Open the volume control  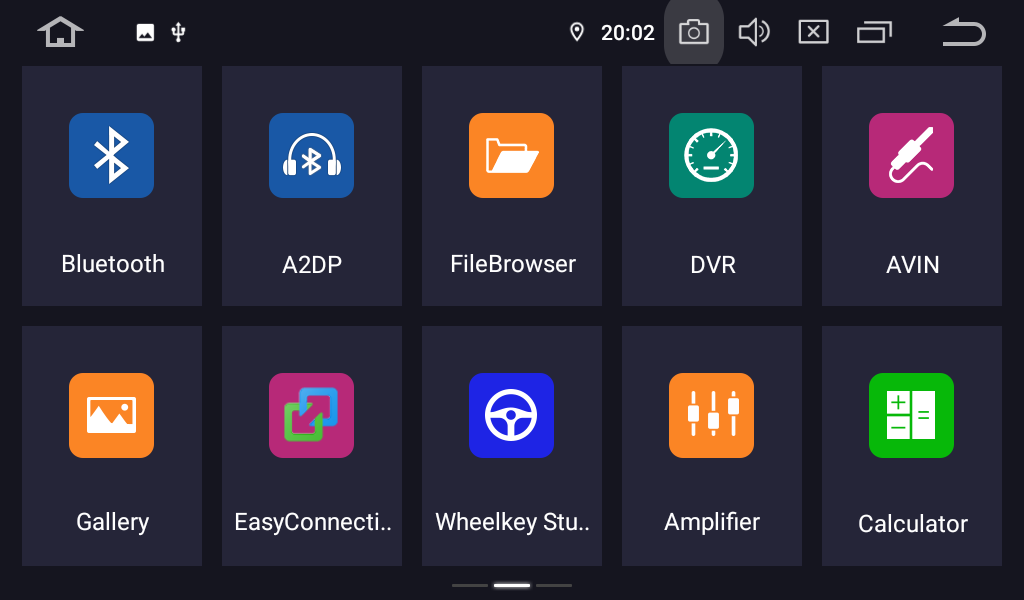click(753, 32)
